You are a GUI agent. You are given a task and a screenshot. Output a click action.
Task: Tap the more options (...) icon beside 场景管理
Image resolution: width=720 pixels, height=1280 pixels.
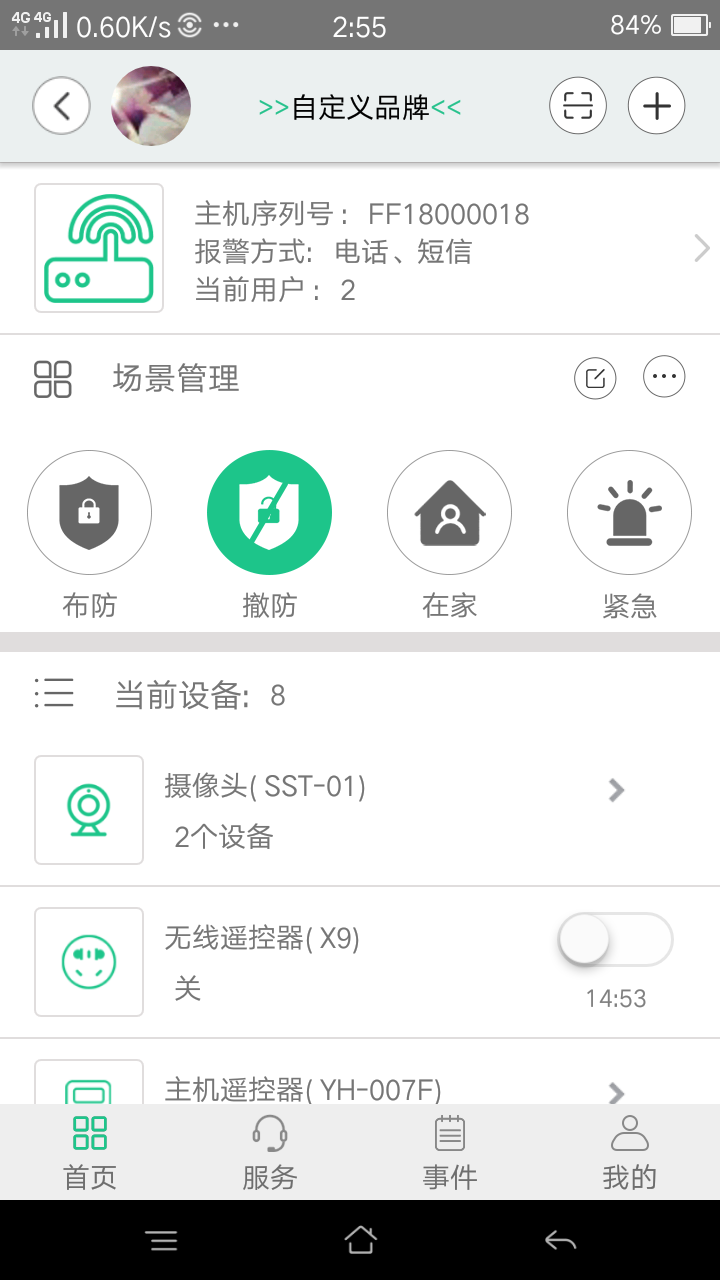(664, 377)
